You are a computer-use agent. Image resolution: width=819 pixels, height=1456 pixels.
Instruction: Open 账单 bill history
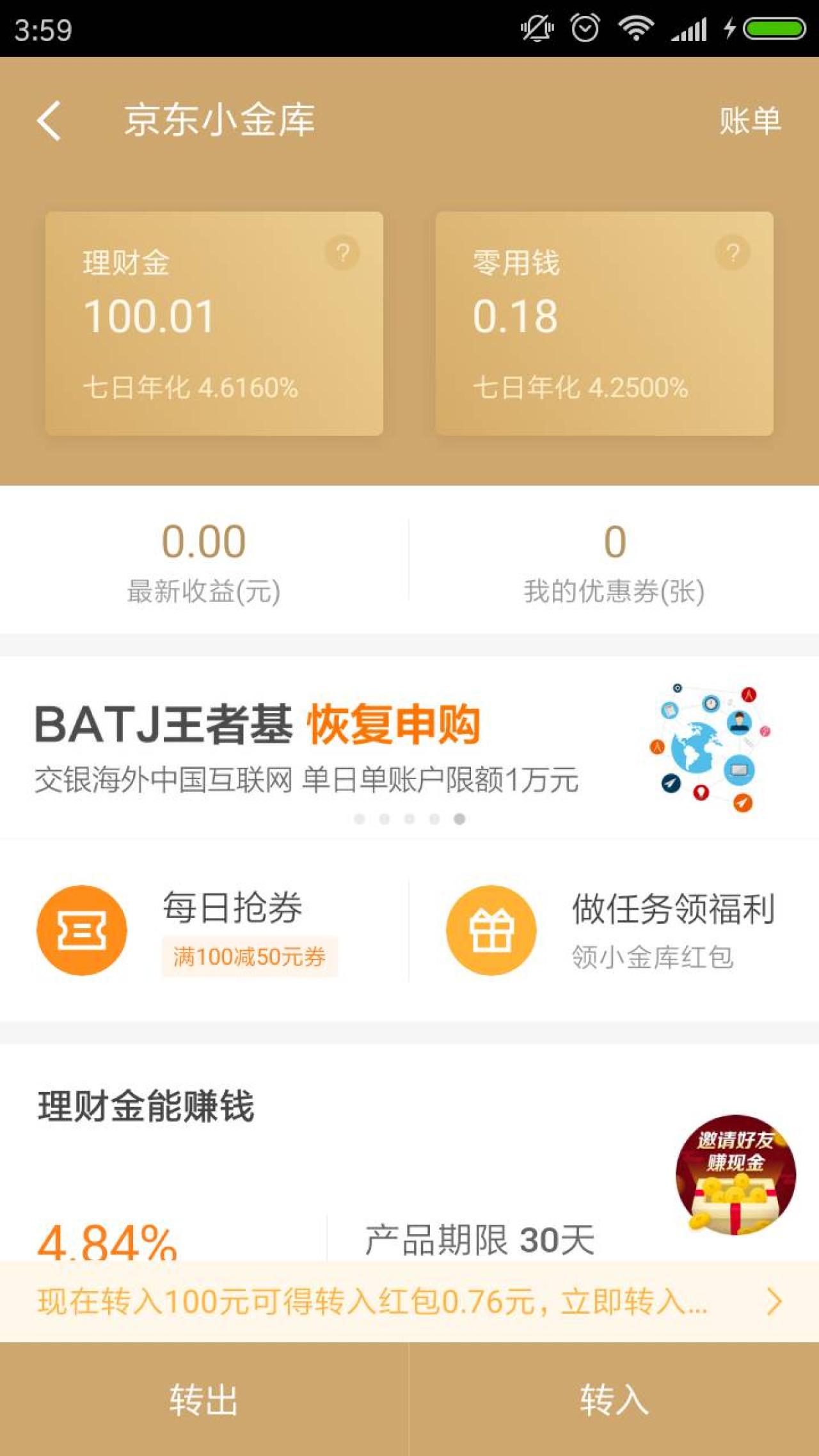[749, 121]
